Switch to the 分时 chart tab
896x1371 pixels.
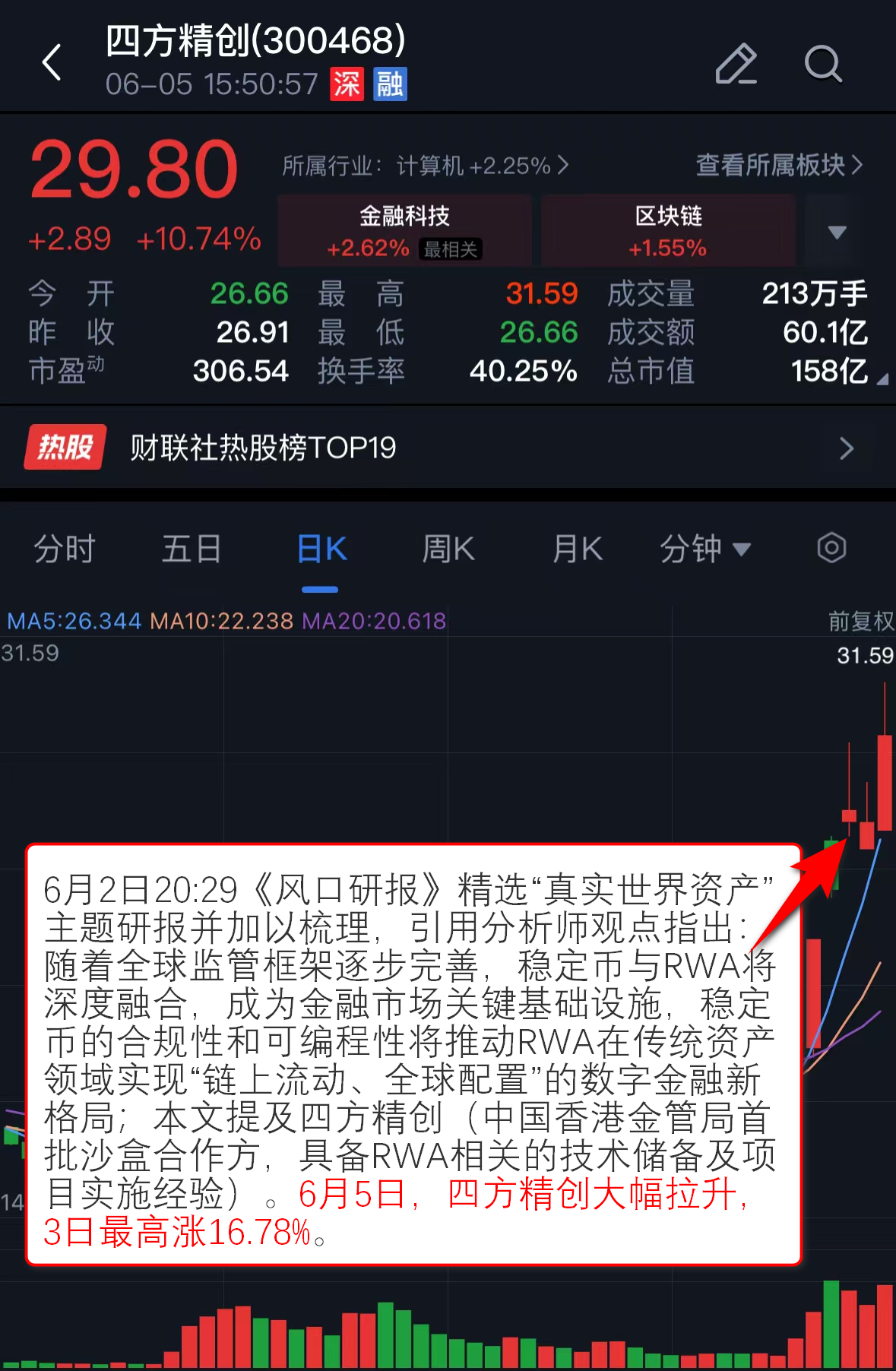coord(65,549)
